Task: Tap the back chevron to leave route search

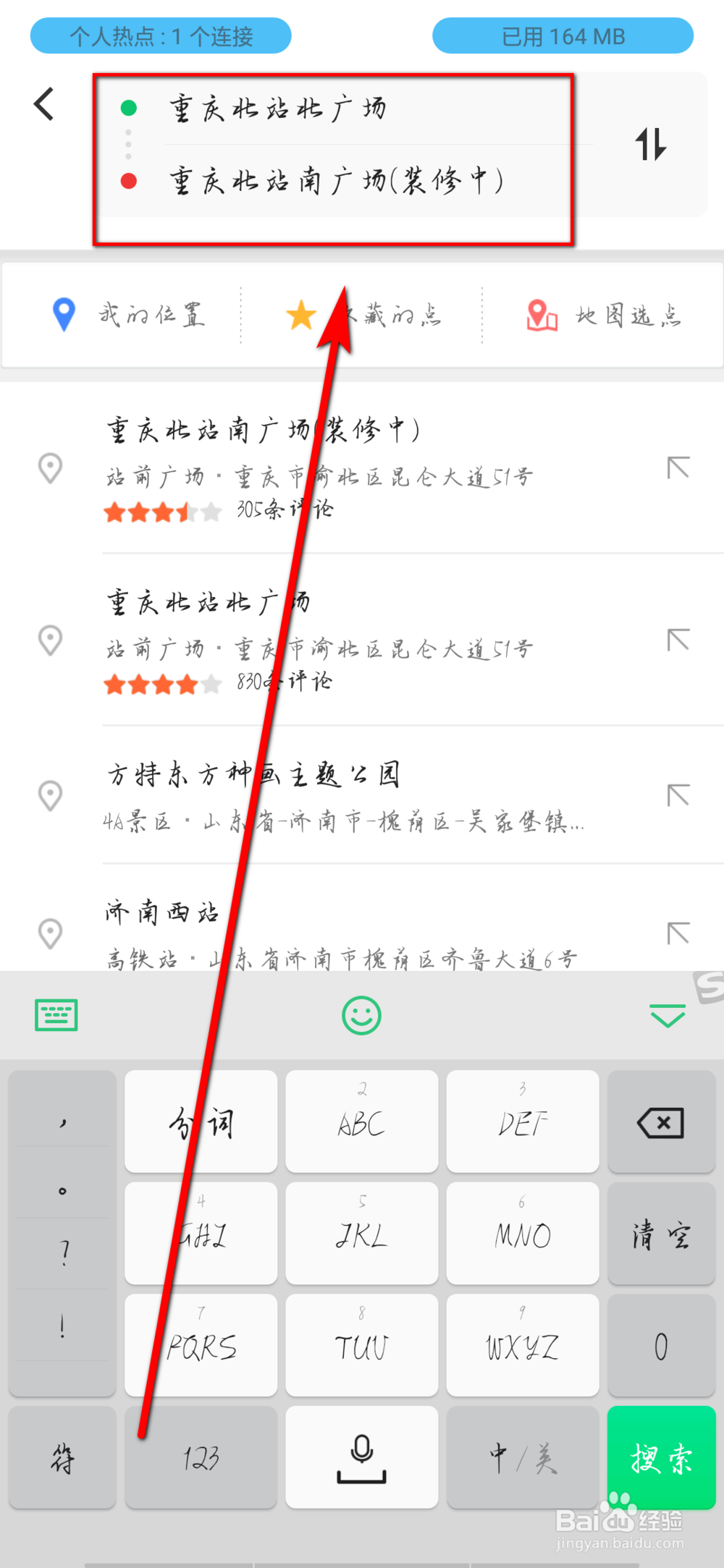Action: tap(43, 103)
